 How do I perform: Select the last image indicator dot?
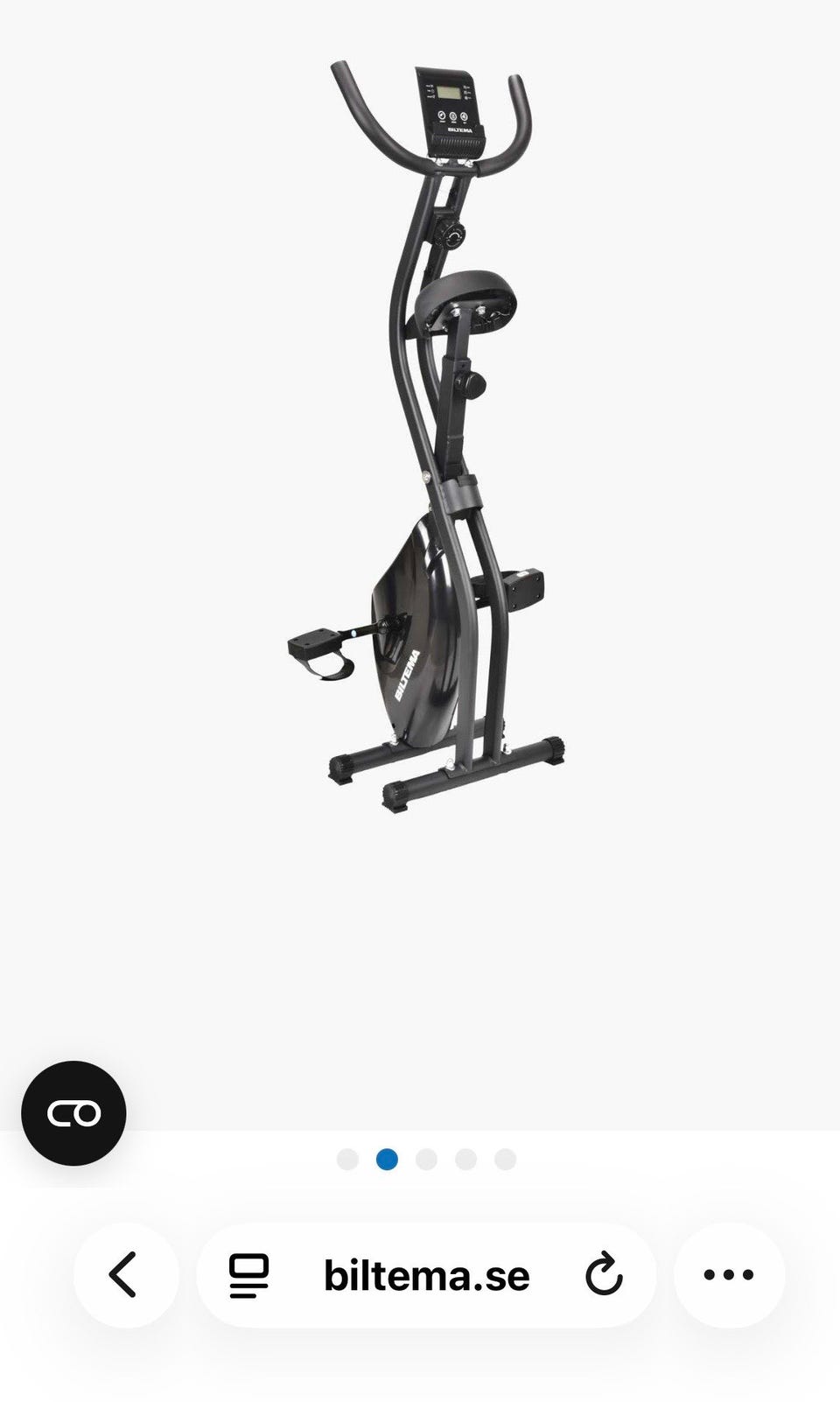tap(505, 1160)
